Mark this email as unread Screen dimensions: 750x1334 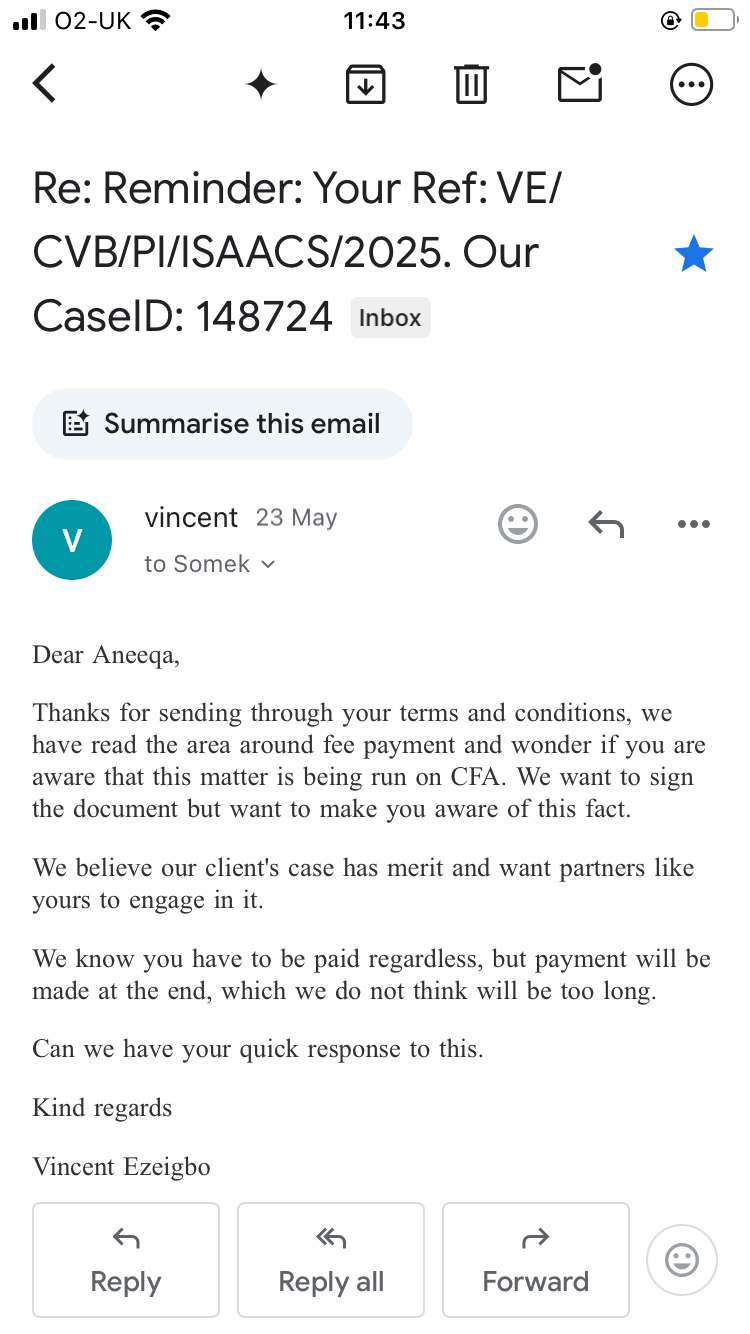pyautogui.click(x=580, y=84)
